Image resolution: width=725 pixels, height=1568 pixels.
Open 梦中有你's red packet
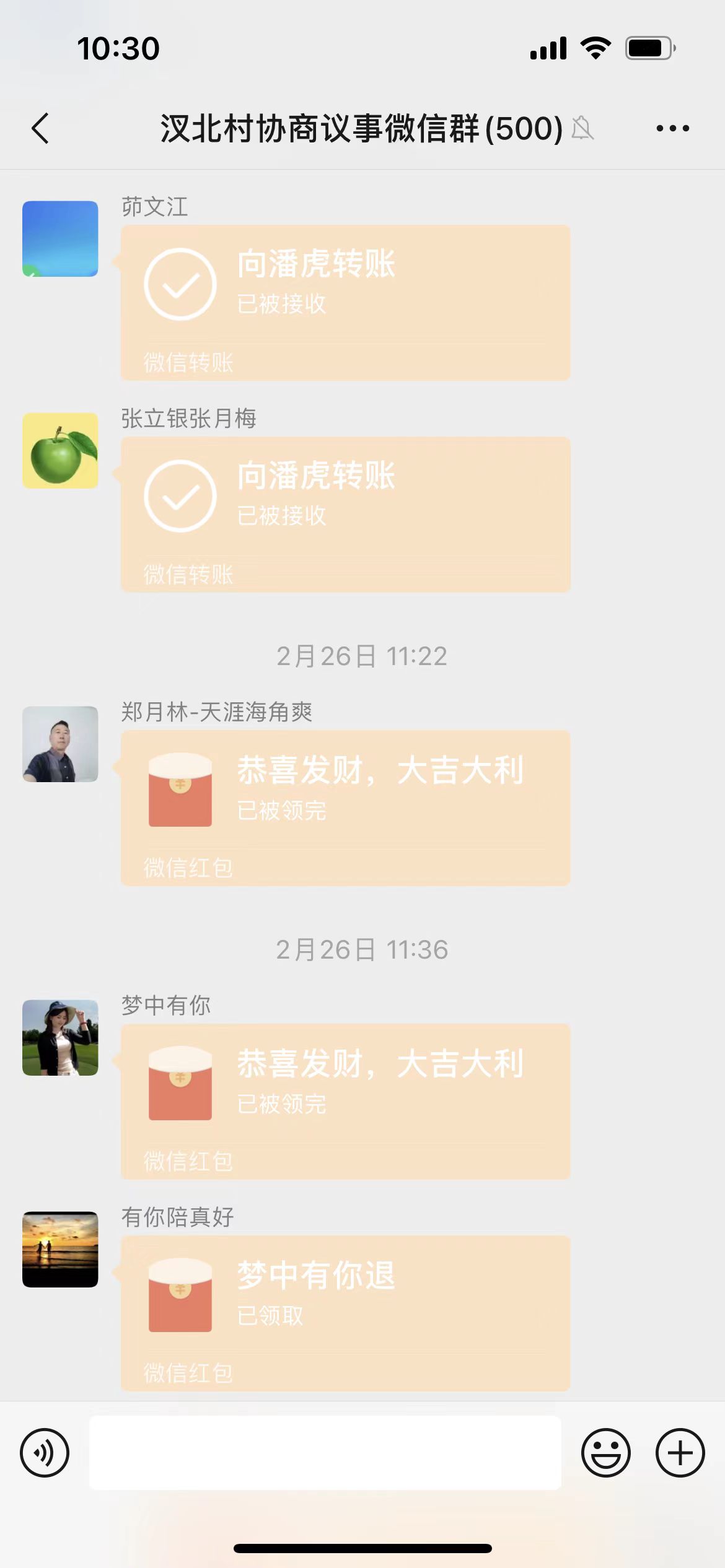point(345,1101)
